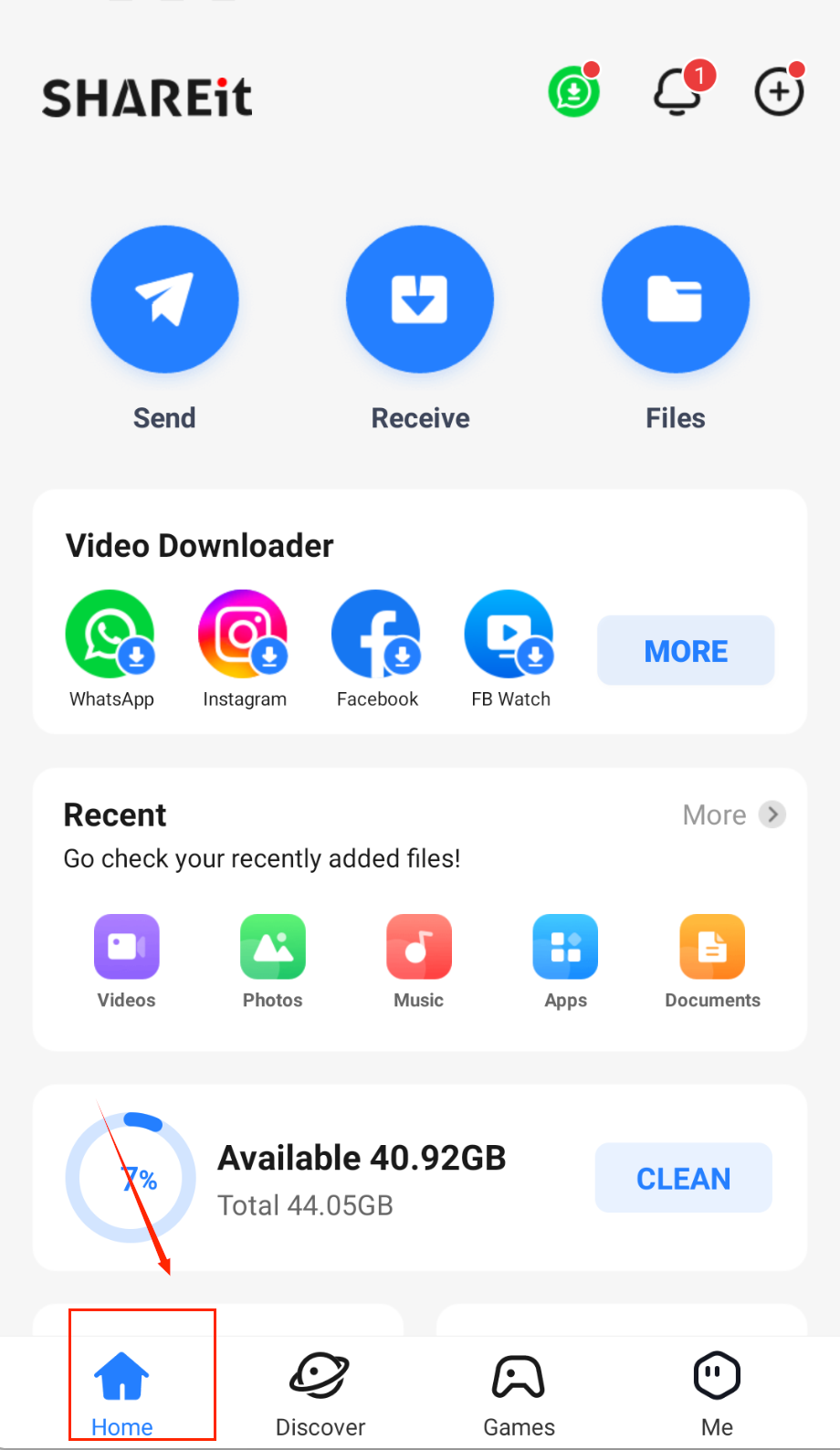The width and height of the screenshot is (840, 1450).
Task: Tap the plus circle icon
Action: (779, 92)
